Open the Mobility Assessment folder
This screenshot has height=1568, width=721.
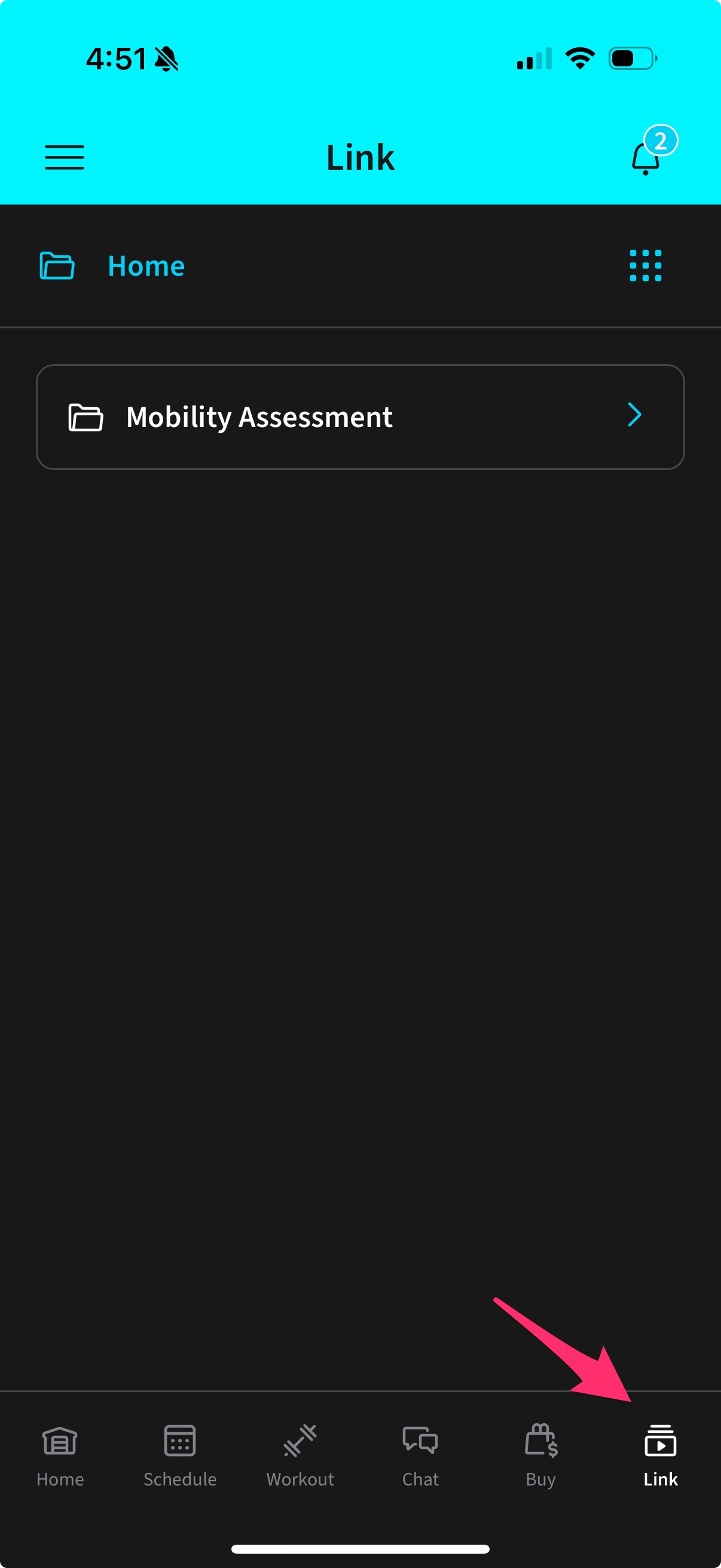click(x=360, y=417)
